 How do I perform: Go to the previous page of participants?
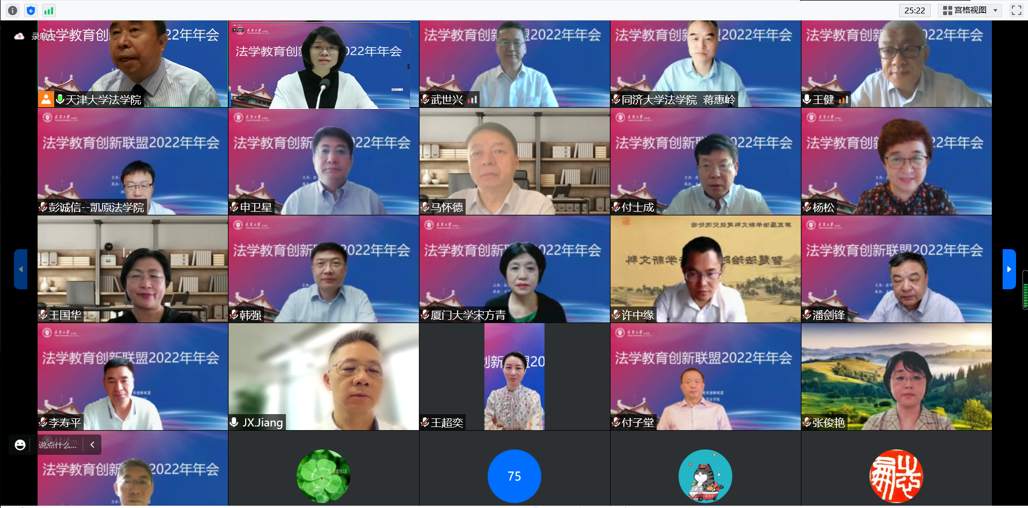20,269
